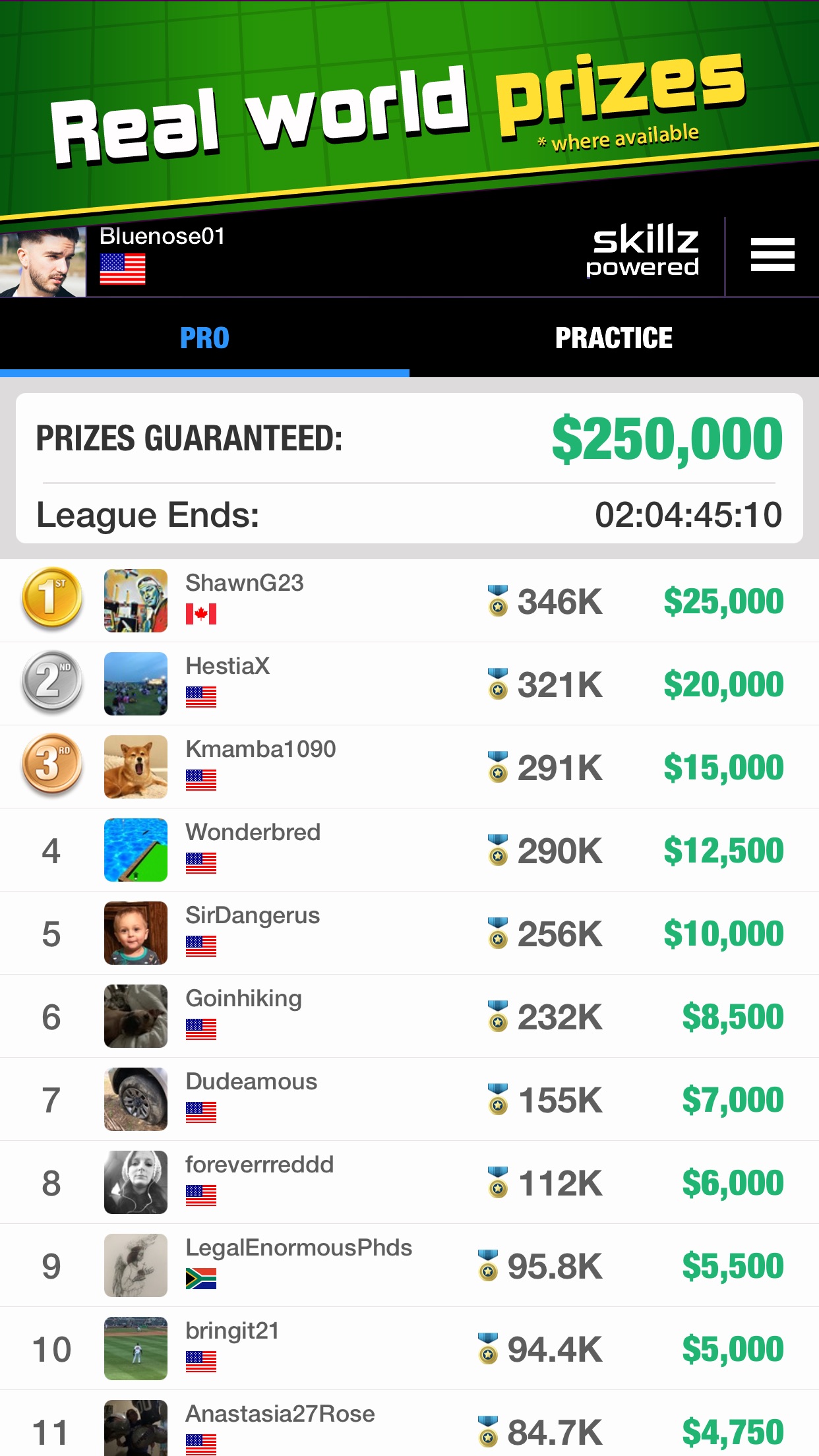Screen dimensions: 819x1456
Task: View LegalEnormousPhds leaderboard row
Action: click(409, 1265)
